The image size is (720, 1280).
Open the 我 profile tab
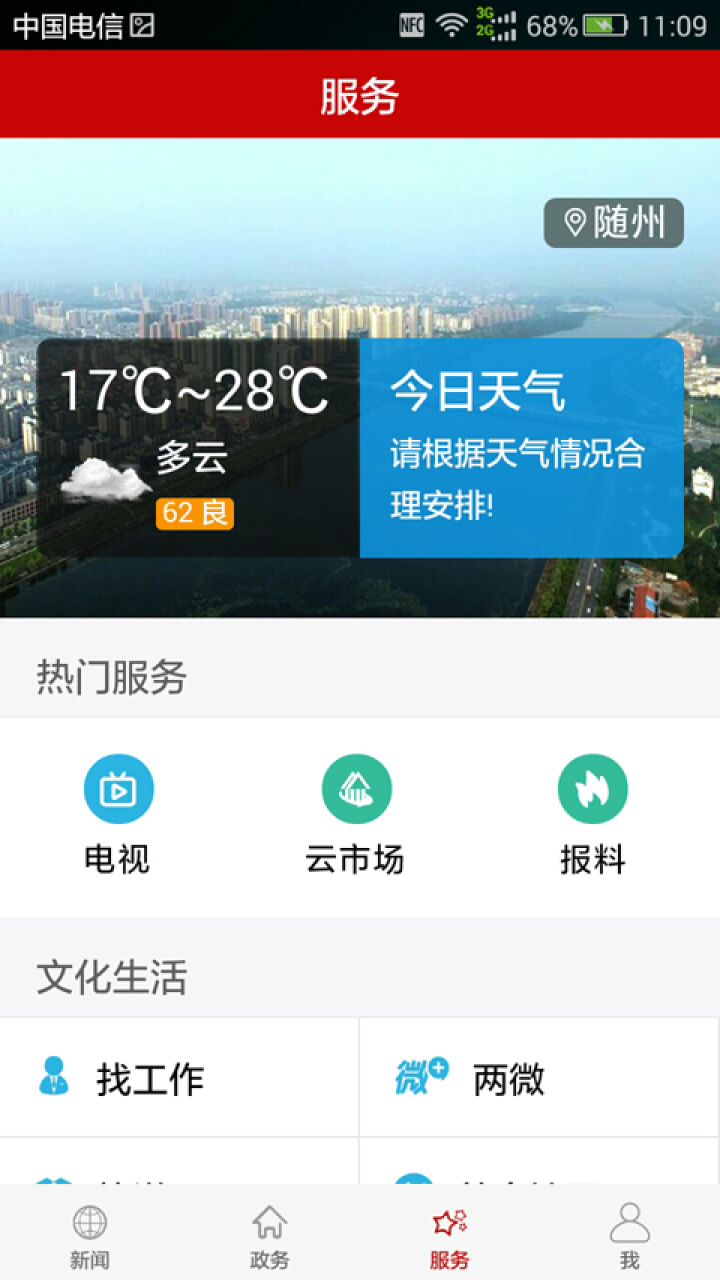point(629,1237)
